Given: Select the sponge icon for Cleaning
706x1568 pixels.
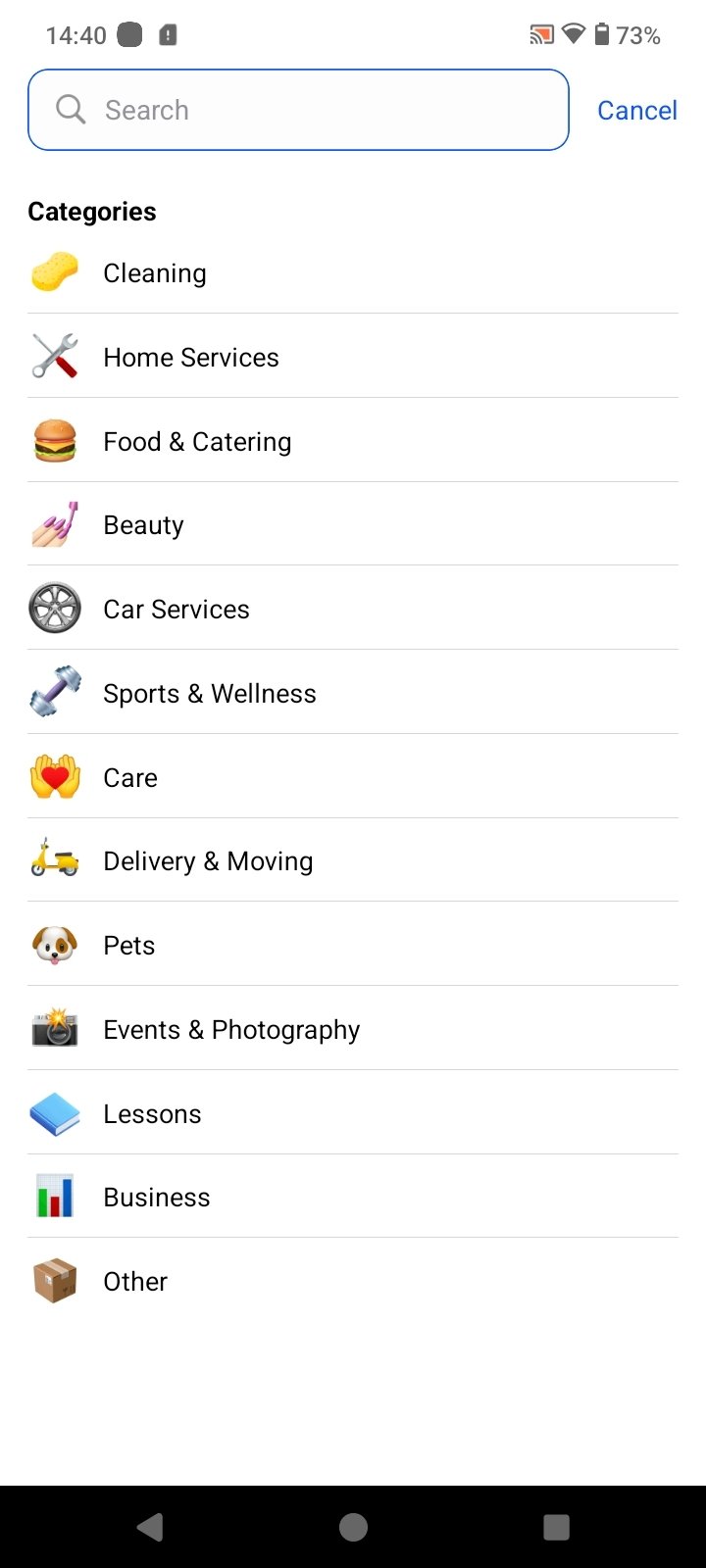Looking at the screenshot, I should [55, 272].
